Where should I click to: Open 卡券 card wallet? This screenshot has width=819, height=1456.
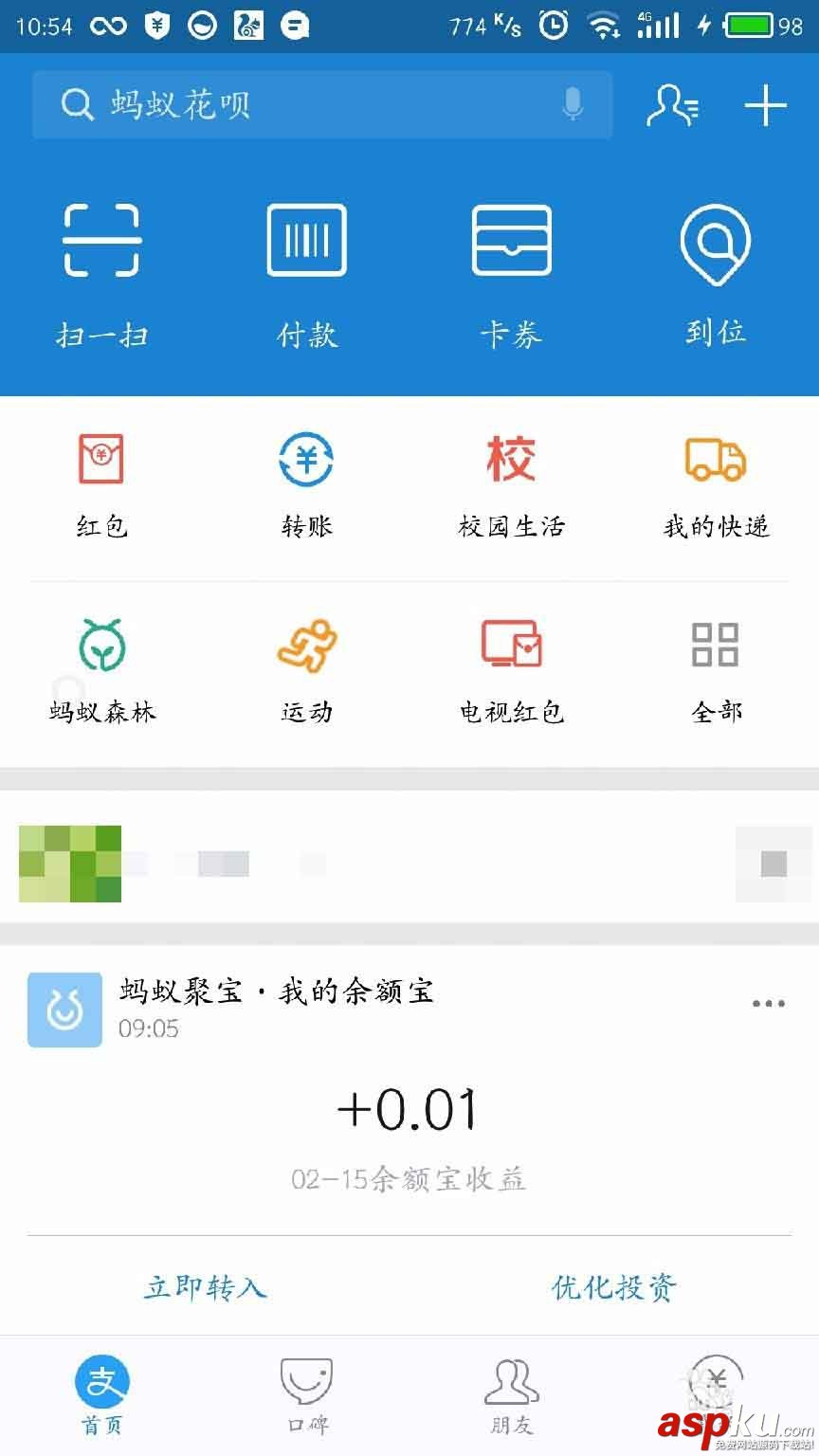(x=512, y=275)
